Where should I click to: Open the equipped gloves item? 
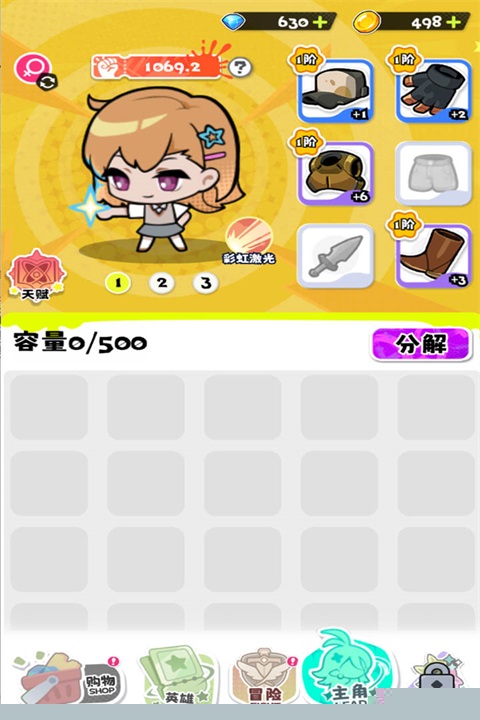click(434, 90)
